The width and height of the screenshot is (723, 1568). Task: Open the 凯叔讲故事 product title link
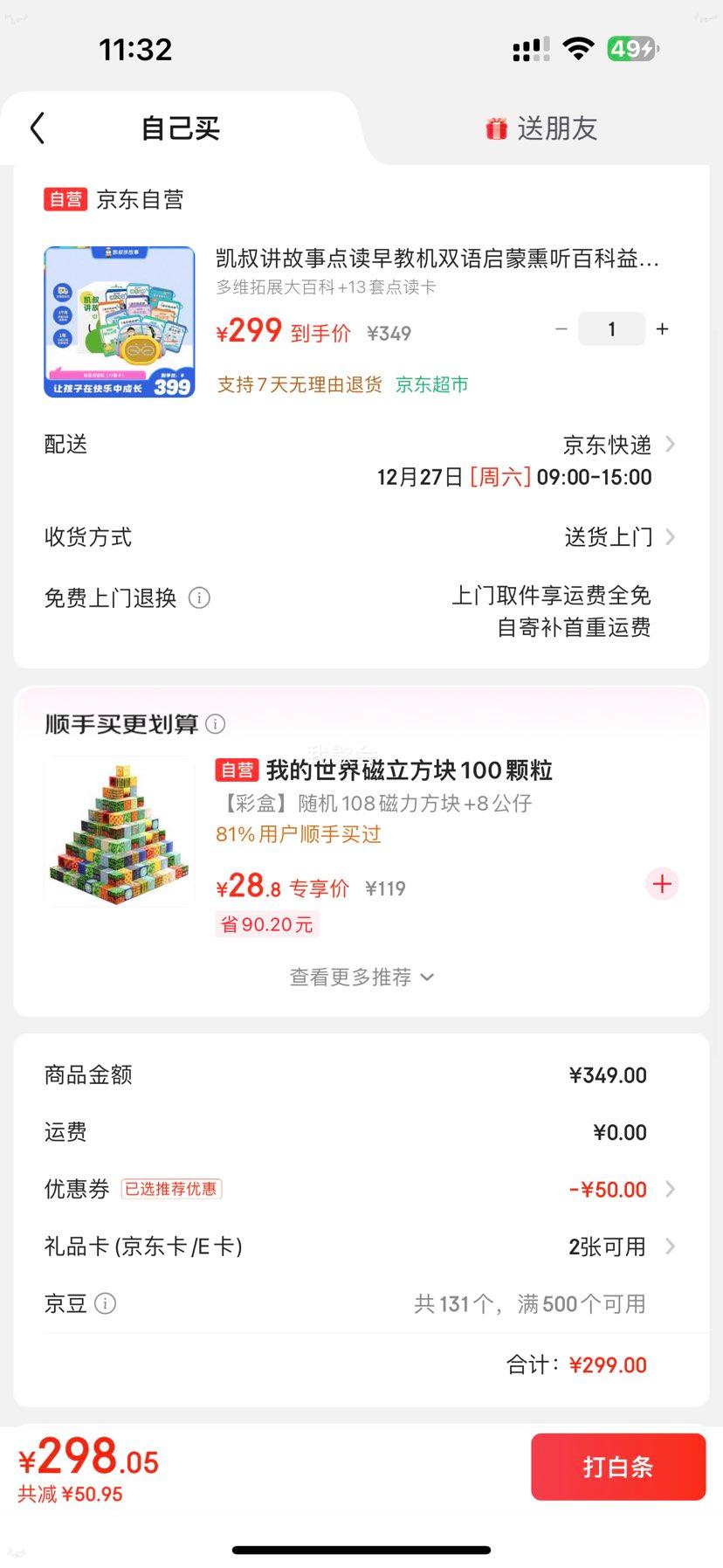point(437,258)
